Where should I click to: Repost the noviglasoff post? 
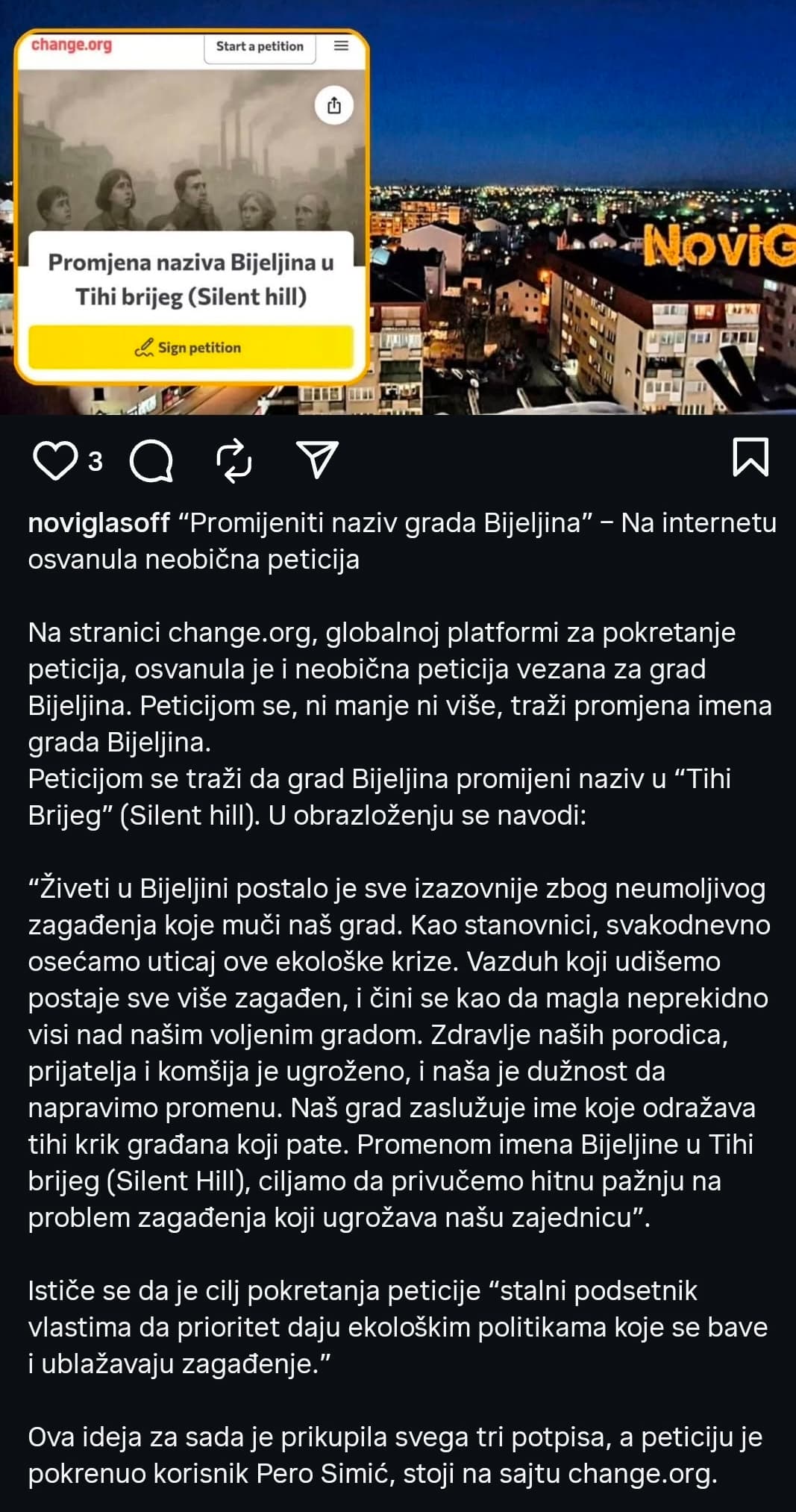click(x=234, y=460)
